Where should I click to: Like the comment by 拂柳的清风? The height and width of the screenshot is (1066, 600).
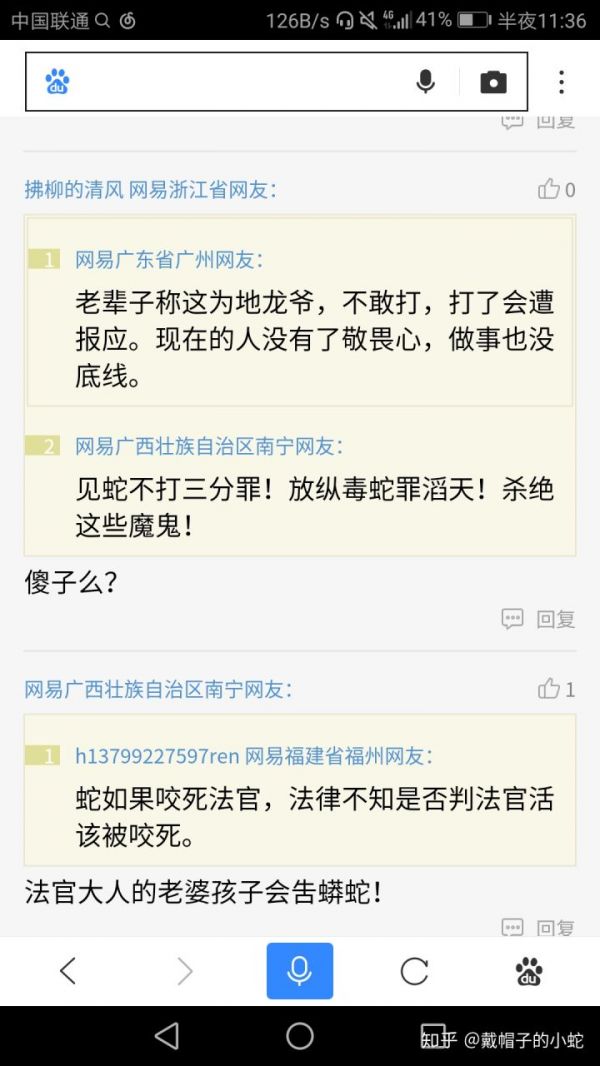(557, 189)
